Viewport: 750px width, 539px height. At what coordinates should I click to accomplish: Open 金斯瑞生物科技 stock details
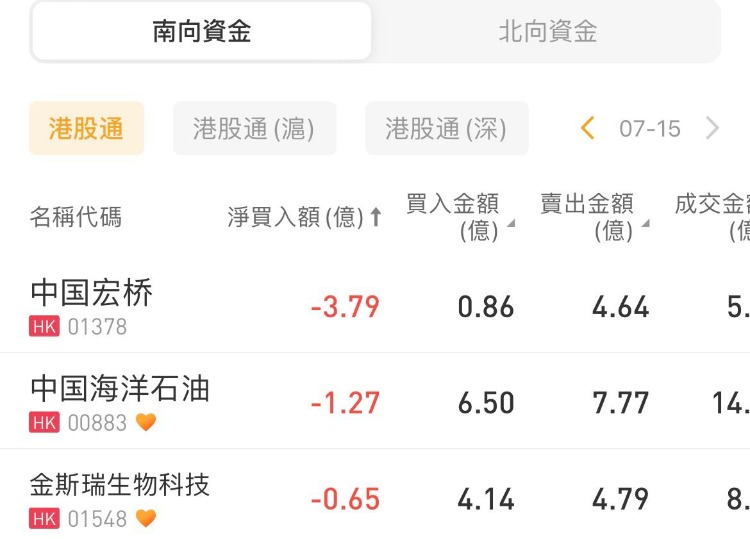[120, 497]
